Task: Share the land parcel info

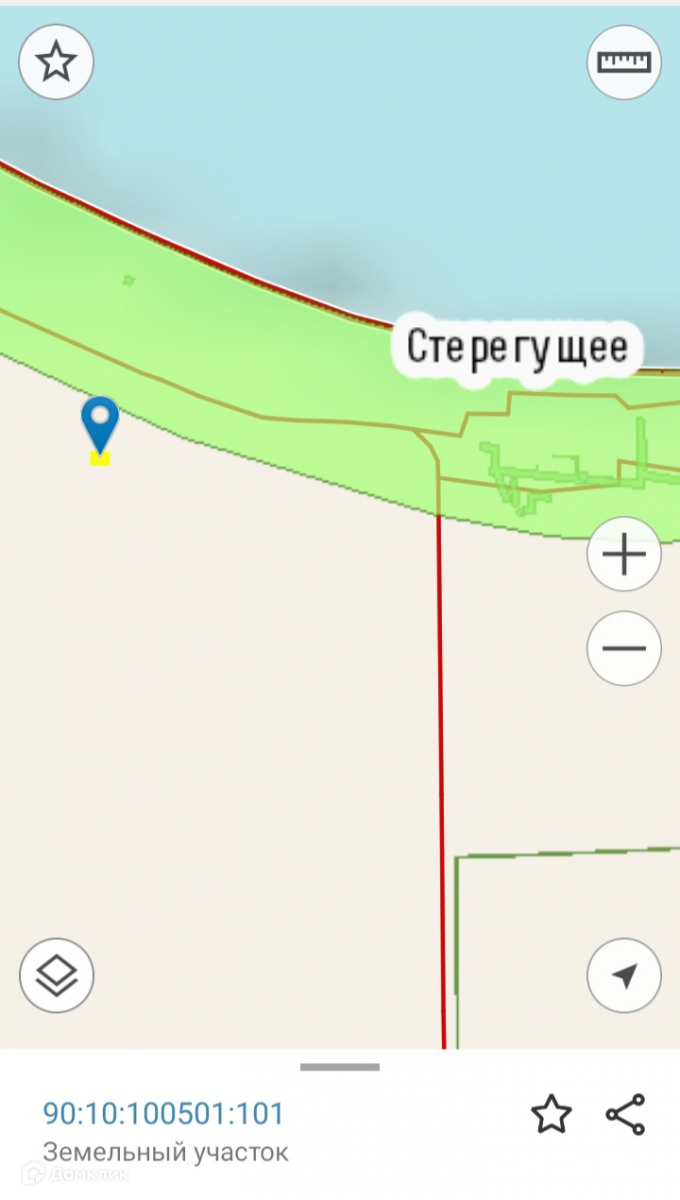Action: (x=626, y=1114)
